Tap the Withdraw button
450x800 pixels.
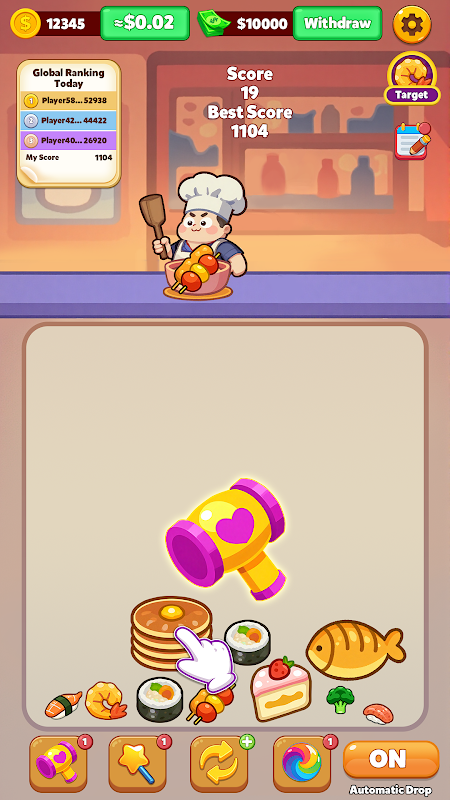pyautogui.click(x=337, y=23)
